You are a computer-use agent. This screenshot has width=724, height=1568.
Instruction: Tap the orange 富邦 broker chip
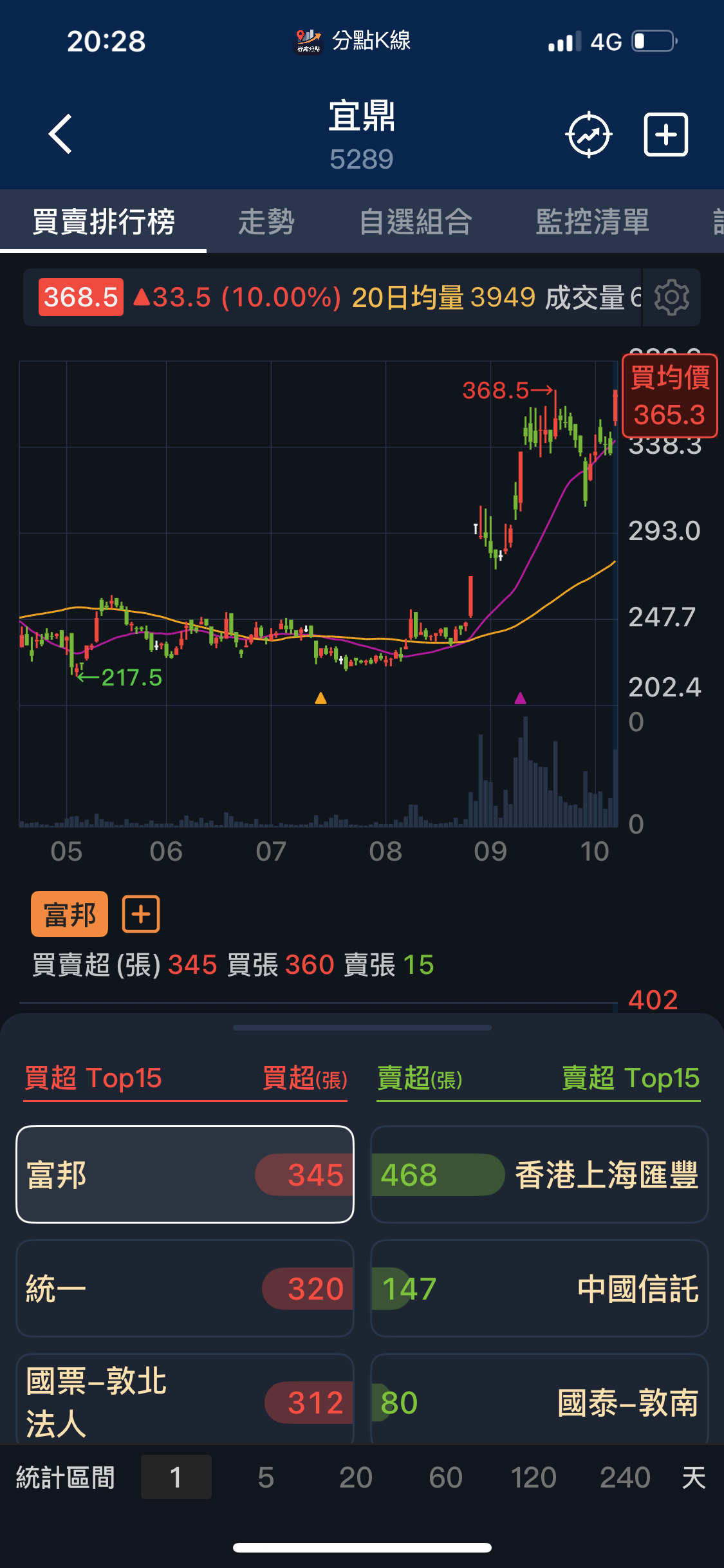(69, 914)
